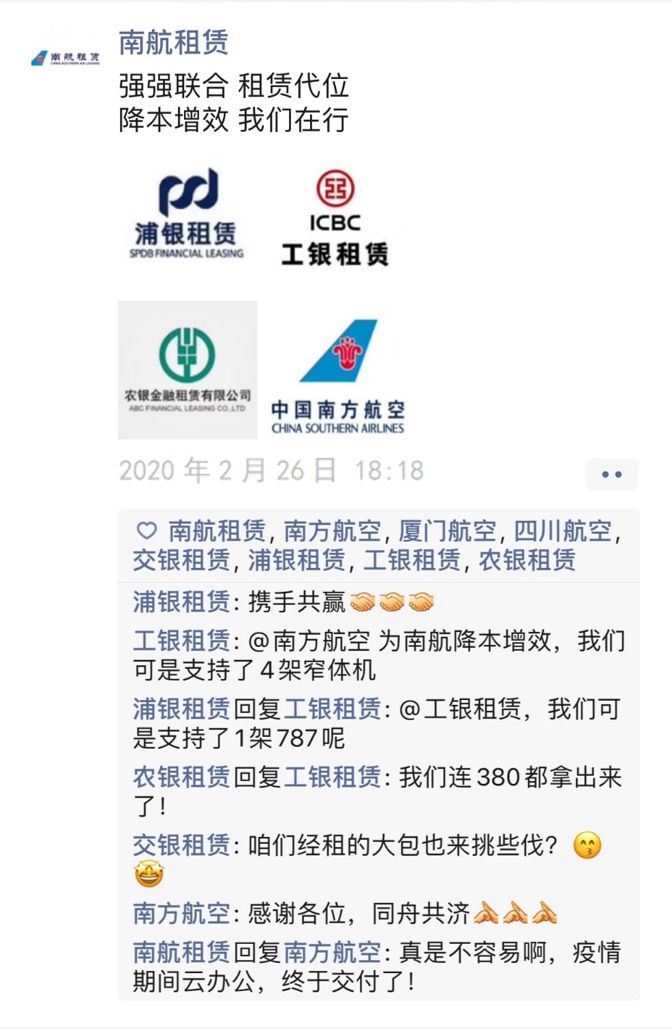This screenshot has width=672, height=1031.
Task: Open the like and comment options button
Action: coord(611,474)
